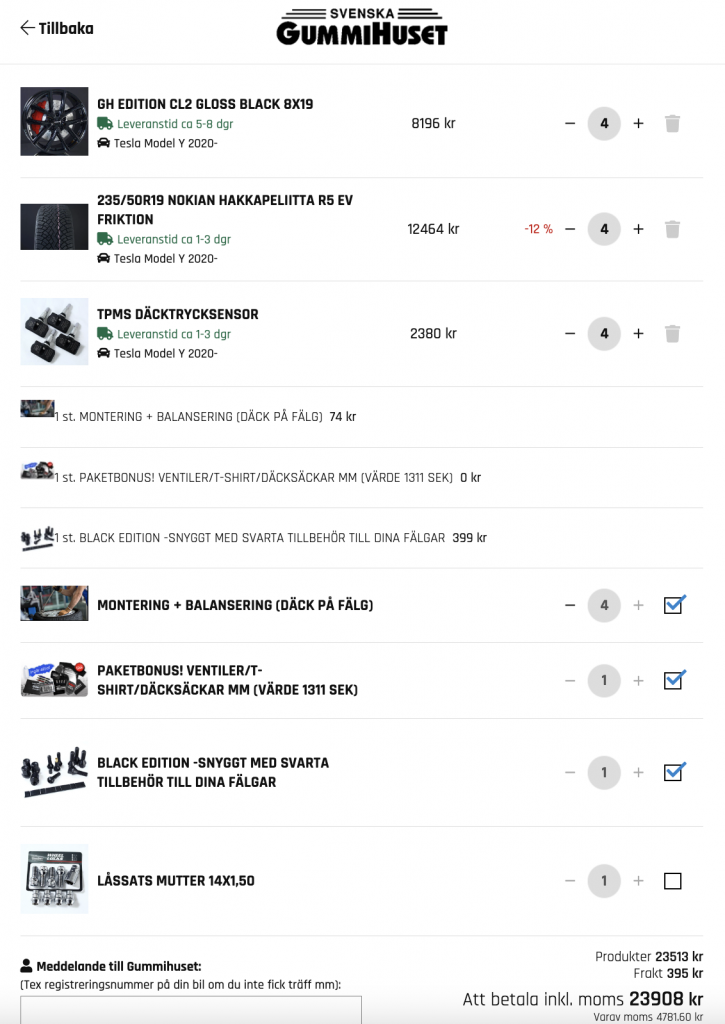Image resolution: width=725 pixels, height=1024 pixels.
Task: Decrease TPMS däcktrycksensor quantity
Action: tap(570, 334)
